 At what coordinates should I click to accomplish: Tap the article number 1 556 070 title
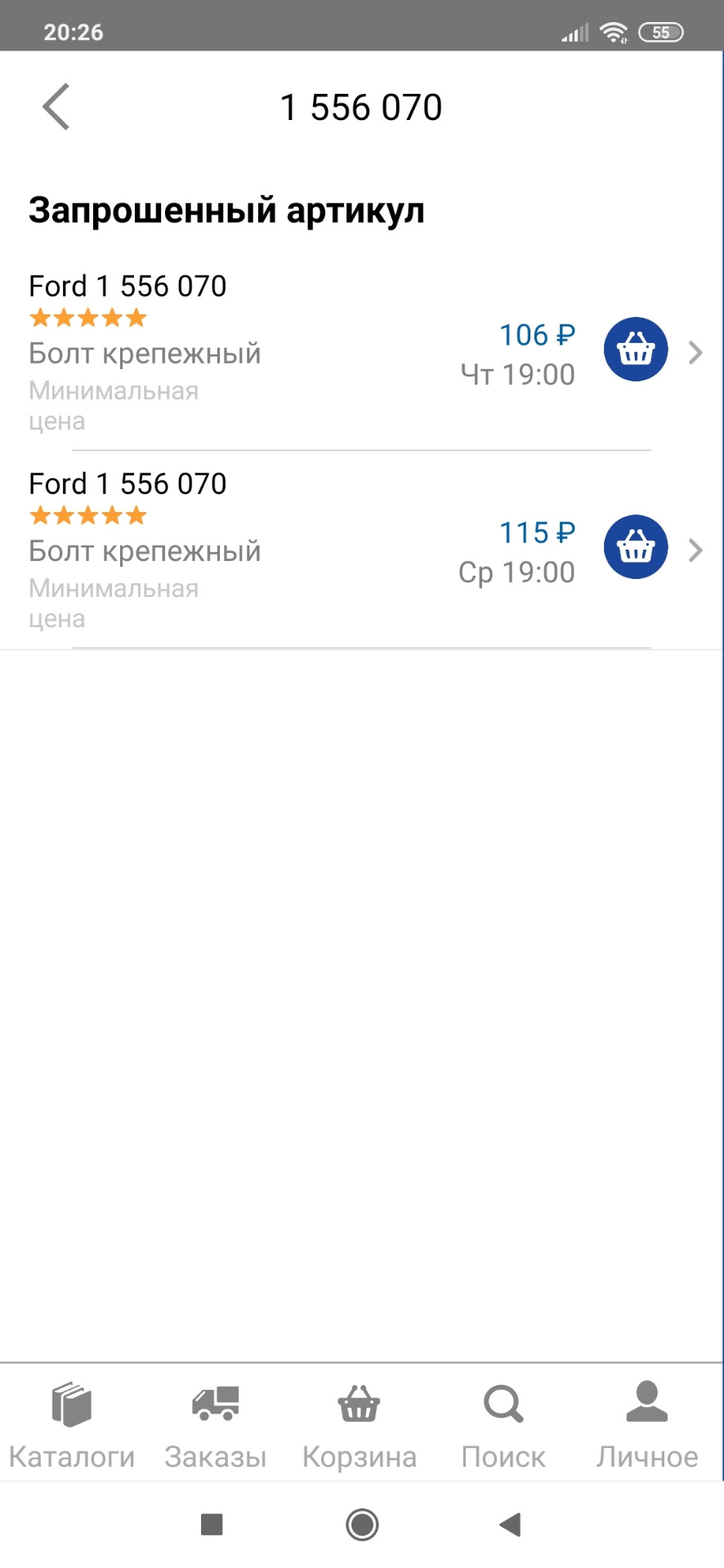point(362,106)
